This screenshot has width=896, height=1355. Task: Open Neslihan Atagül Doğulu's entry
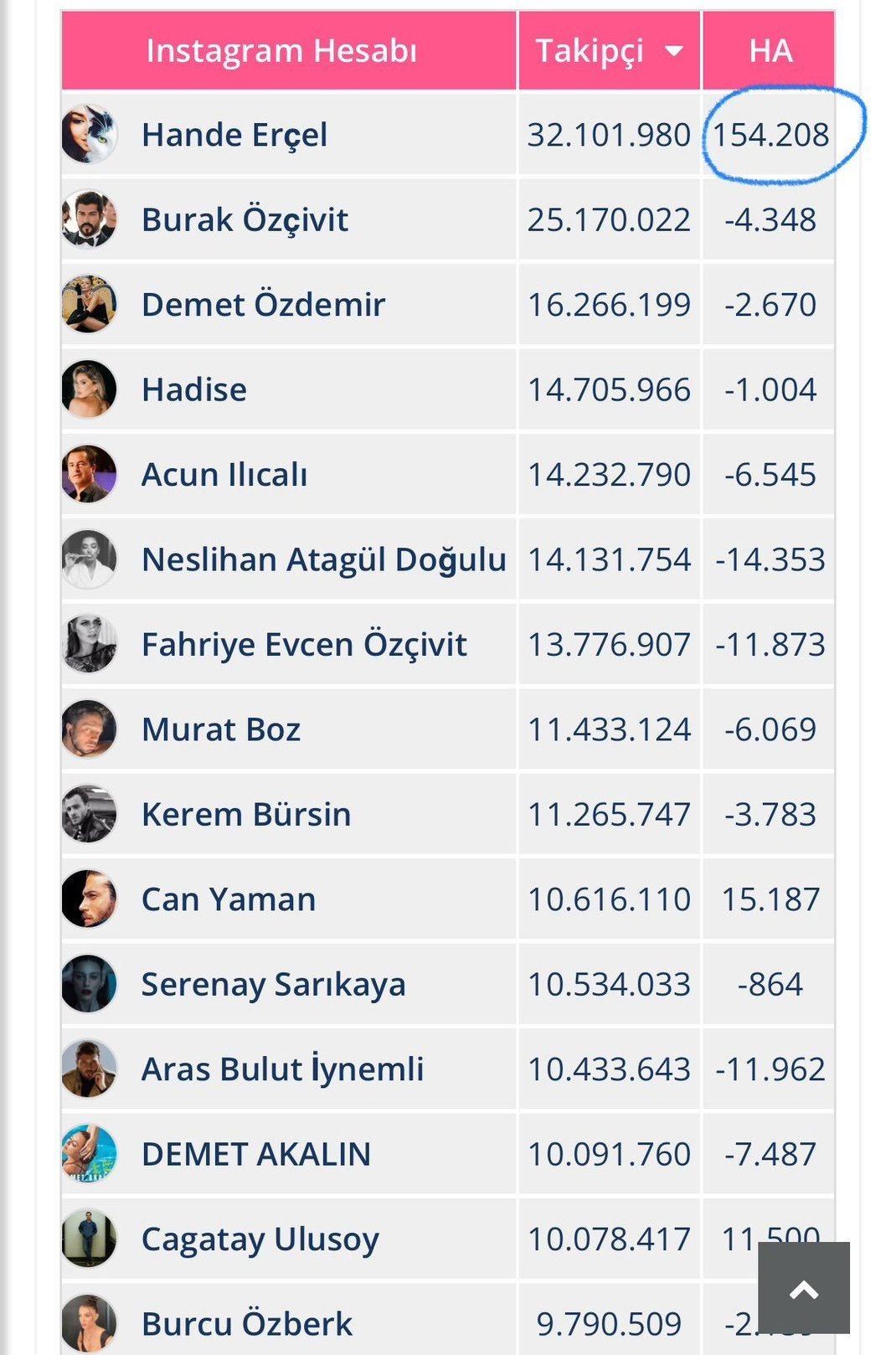[x=324, y=559]
